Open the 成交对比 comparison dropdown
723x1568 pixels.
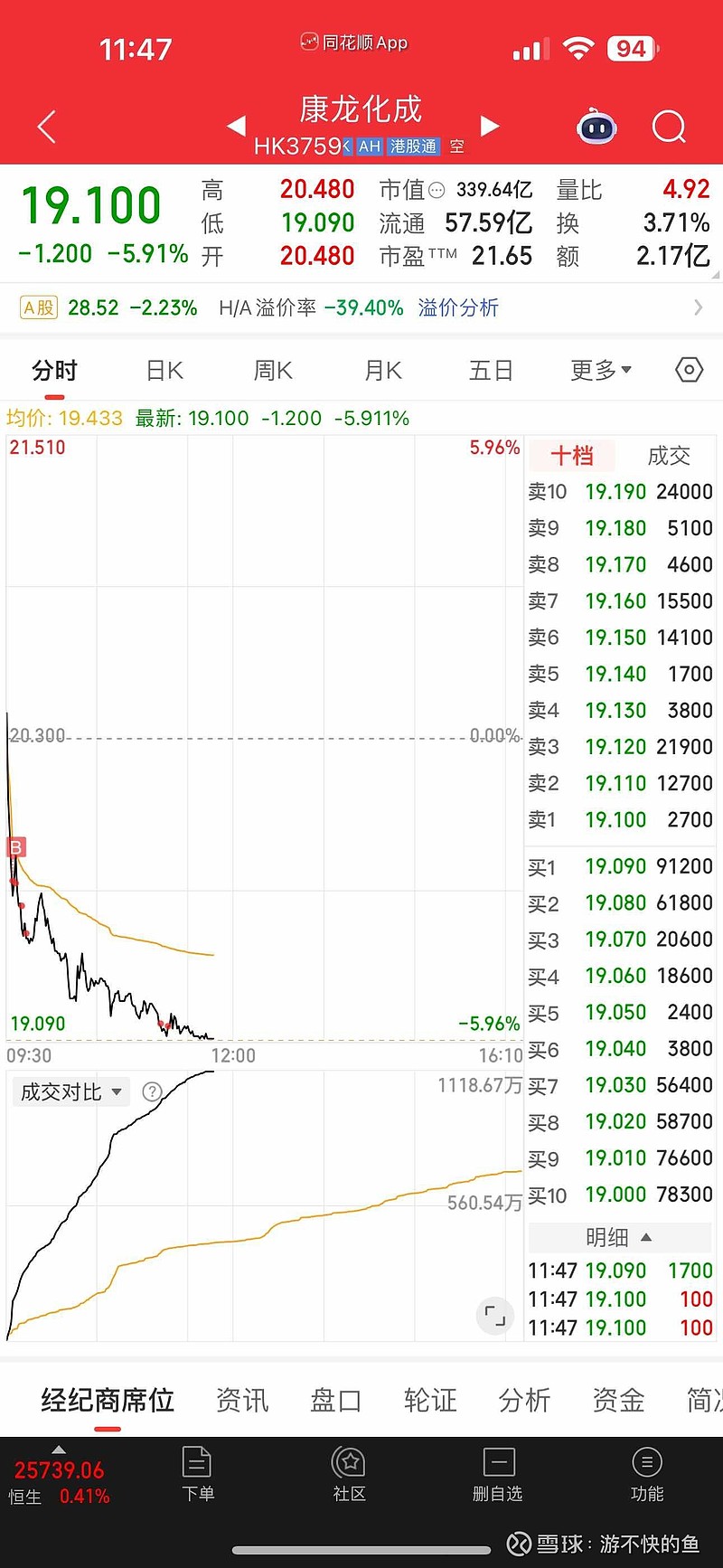click(x=70, y=1091)
